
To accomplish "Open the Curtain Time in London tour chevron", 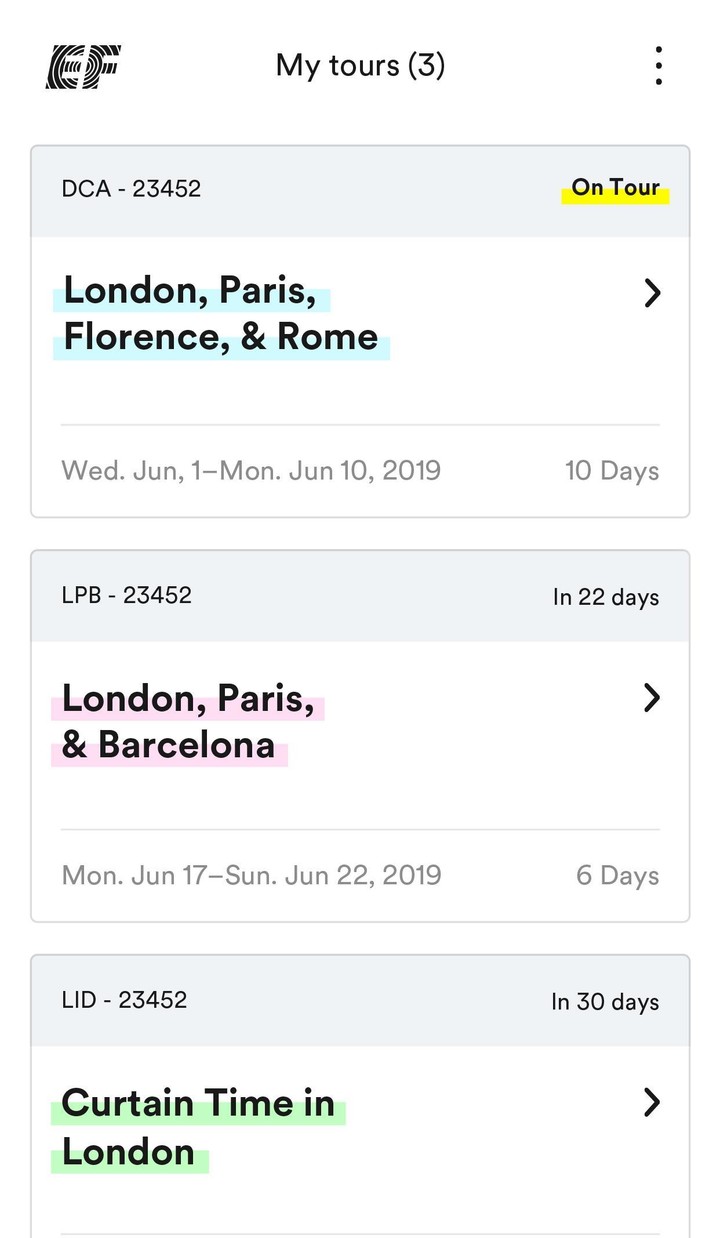I will [652, 1103].
